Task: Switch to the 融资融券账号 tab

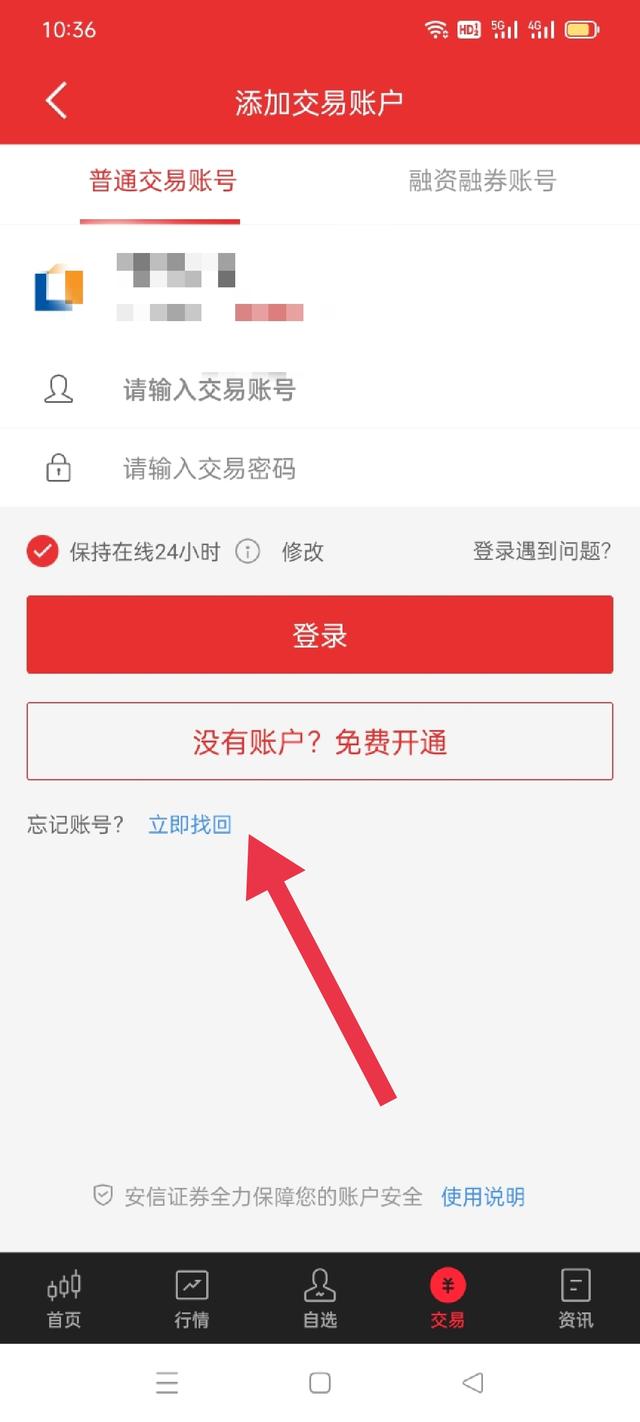Action: point(481,181)
